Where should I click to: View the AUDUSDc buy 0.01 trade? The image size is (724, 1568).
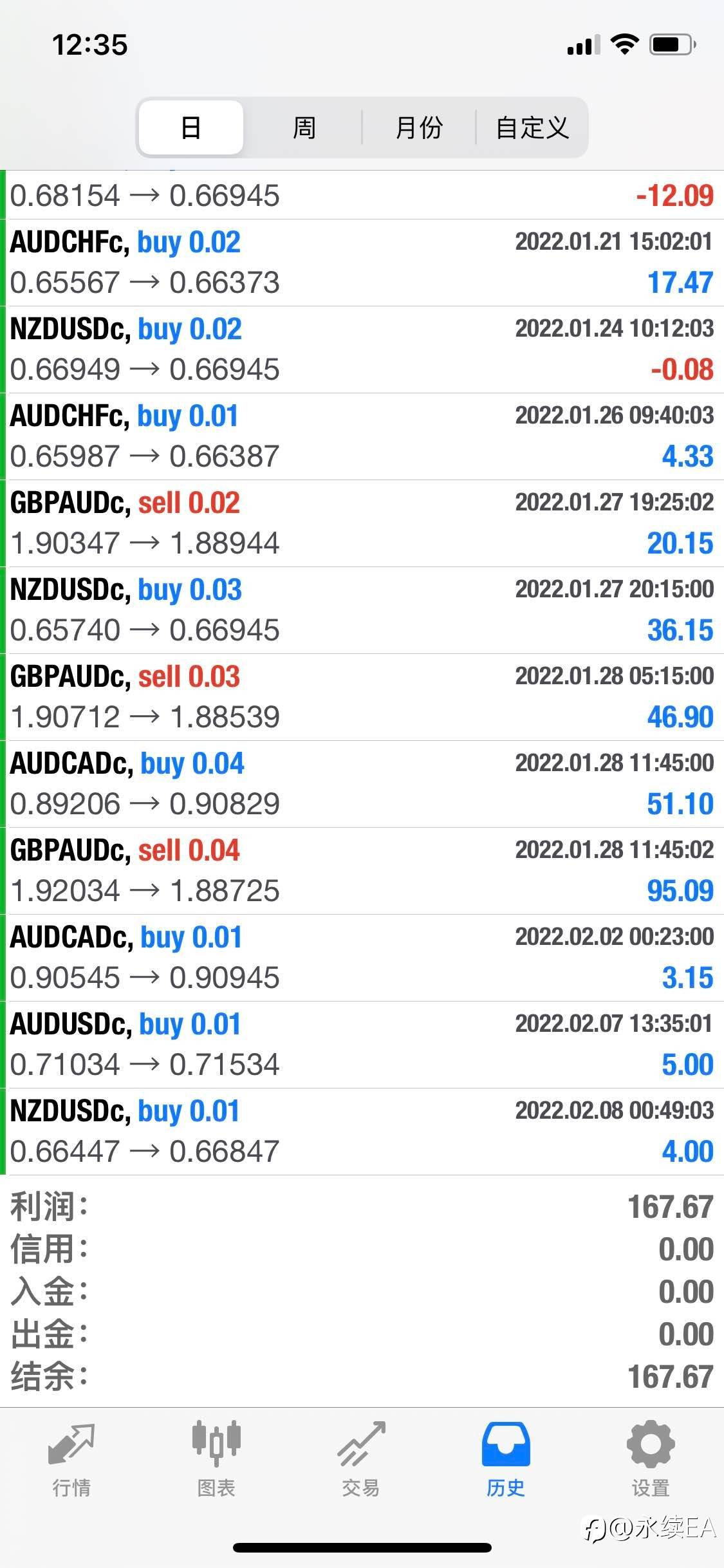[x=362, y=1045]
